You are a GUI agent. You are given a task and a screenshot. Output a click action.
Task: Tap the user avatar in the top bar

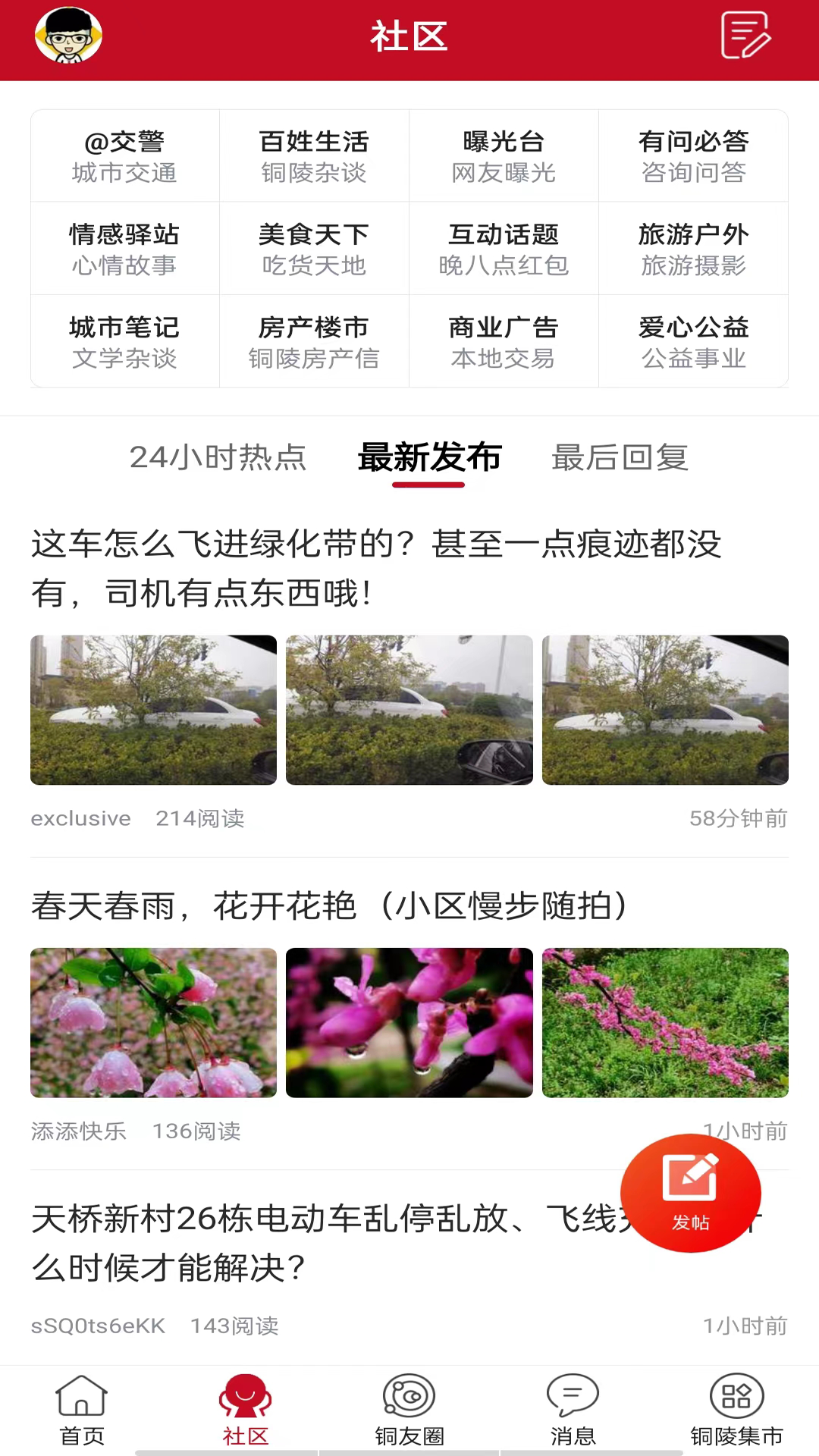pos(68,36)
